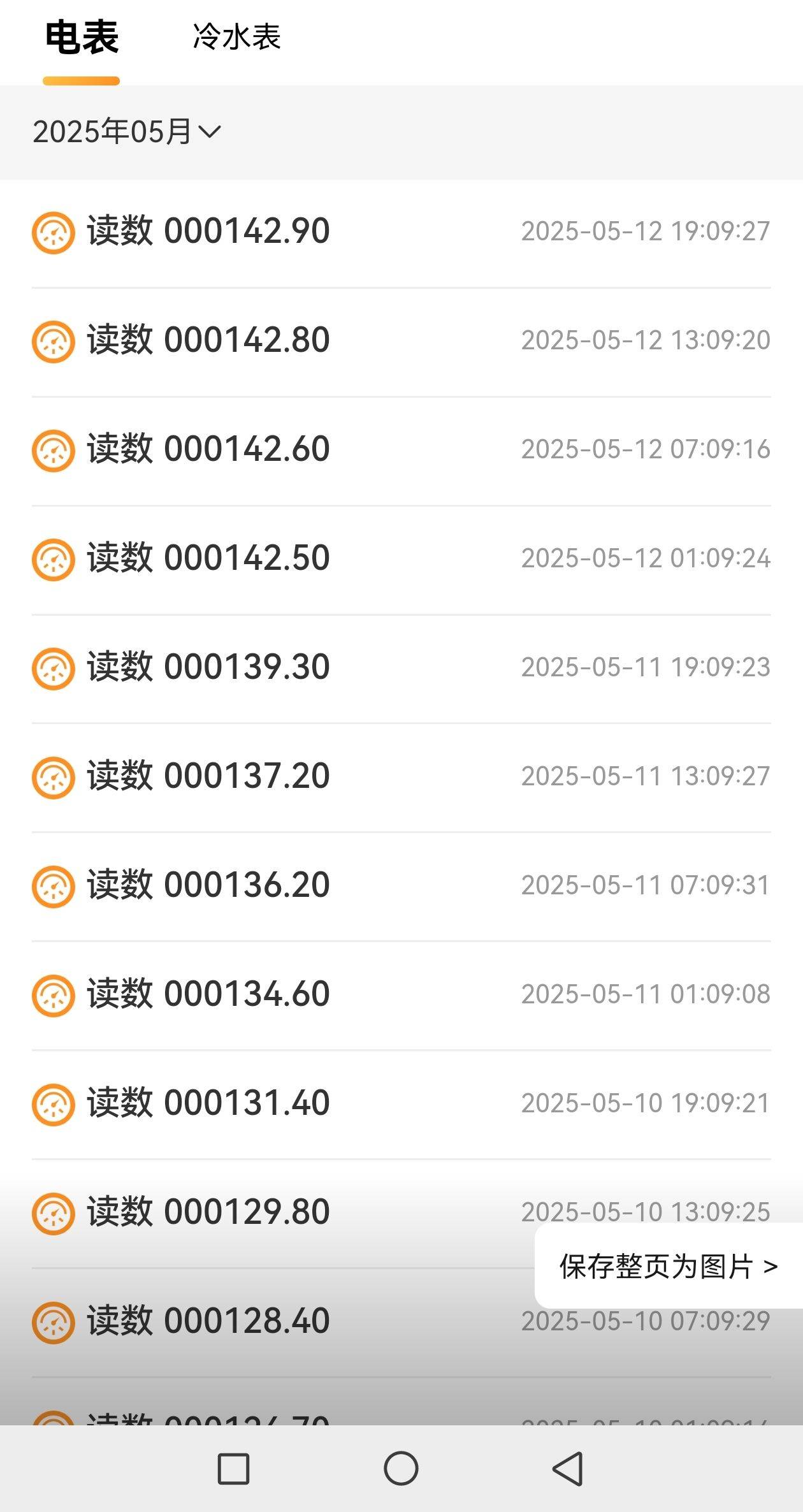Image resolution: width=803 pixels, height=1512 pixels.
Task: Go back using system back button
Action: click(x=567, y=1469)
